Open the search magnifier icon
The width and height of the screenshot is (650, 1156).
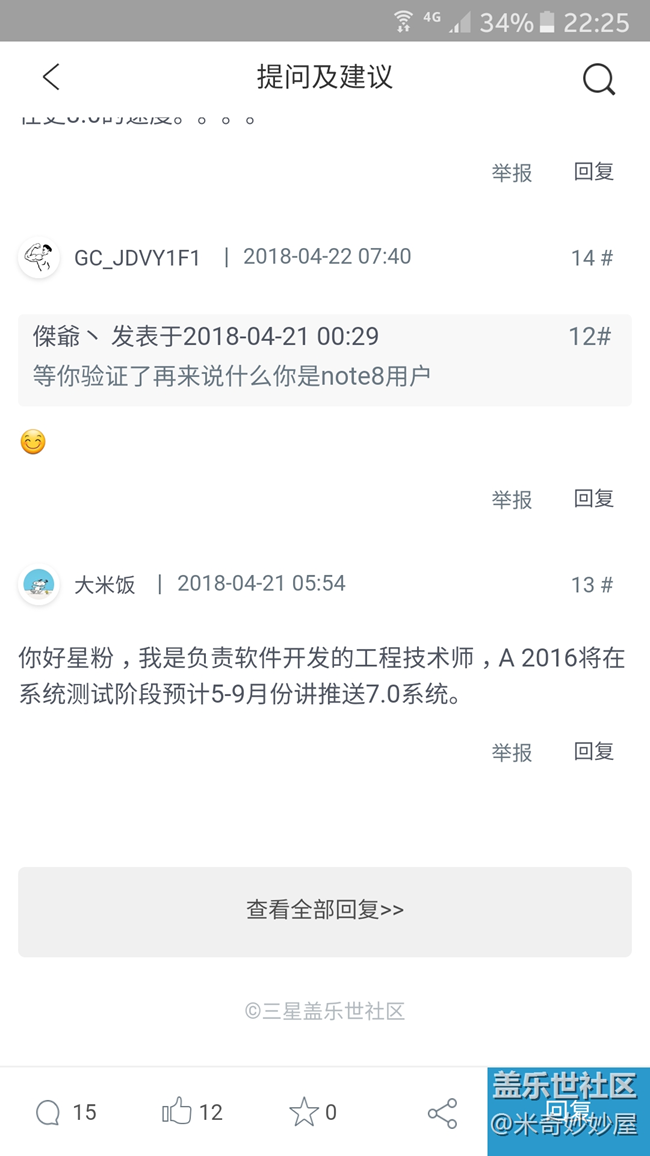598,79
